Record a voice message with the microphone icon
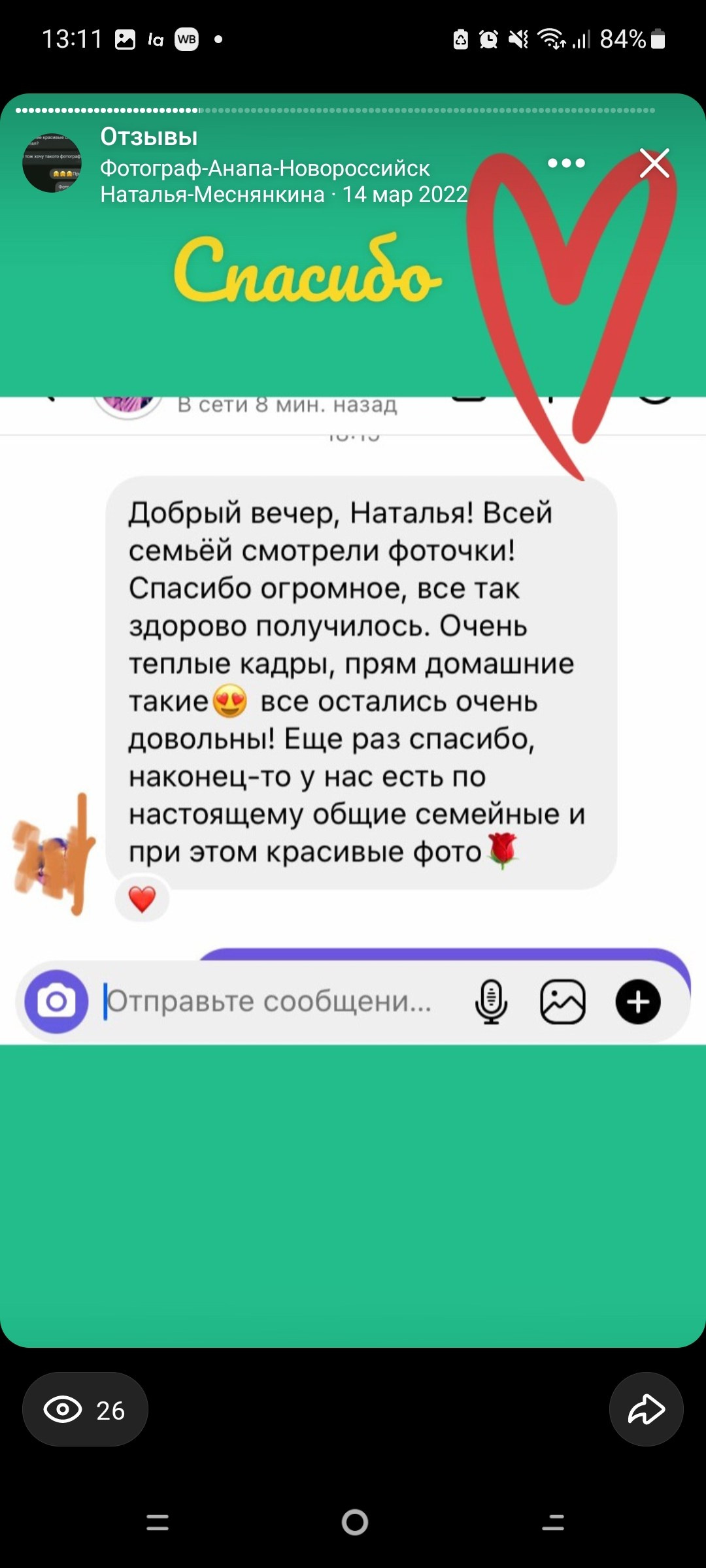Viewport: 706px width, 1568px height. point(492,1002)
